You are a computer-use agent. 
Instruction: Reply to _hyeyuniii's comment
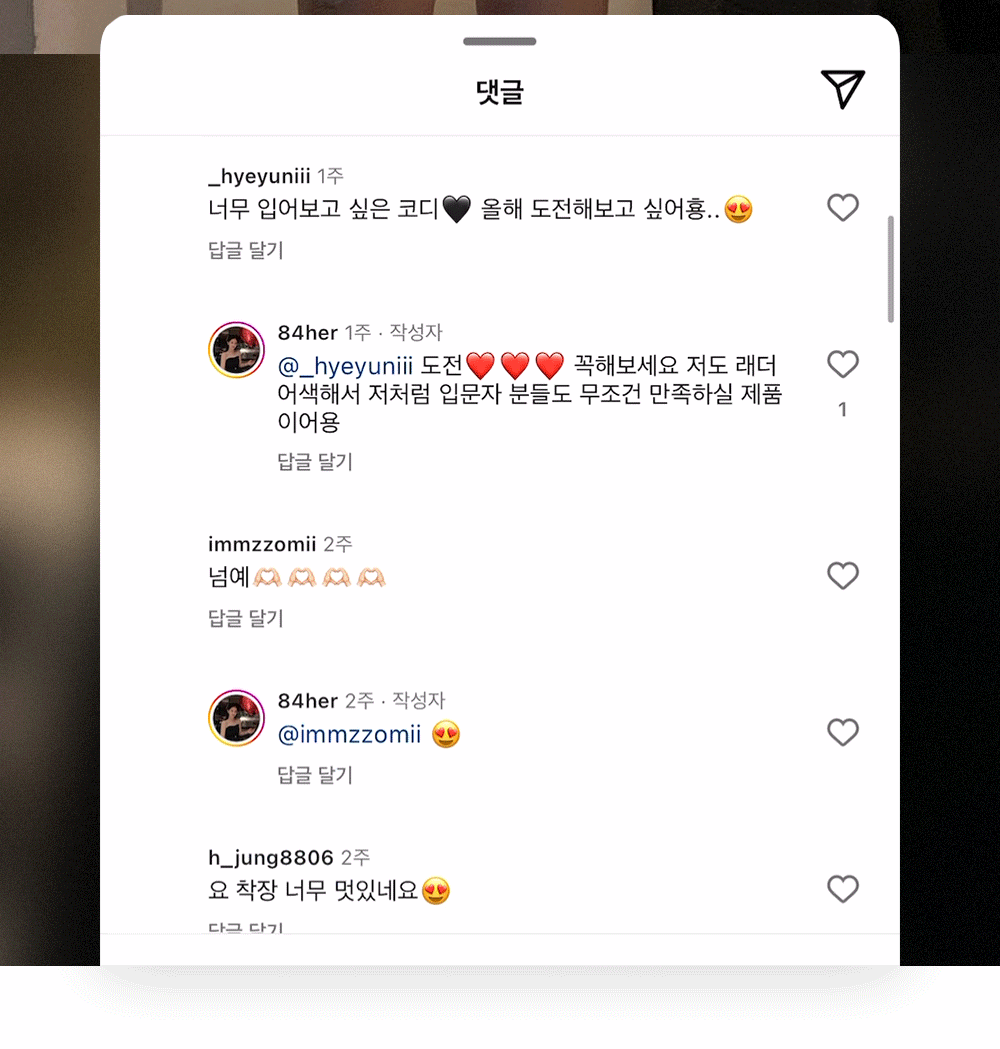[x=246, y=250]
